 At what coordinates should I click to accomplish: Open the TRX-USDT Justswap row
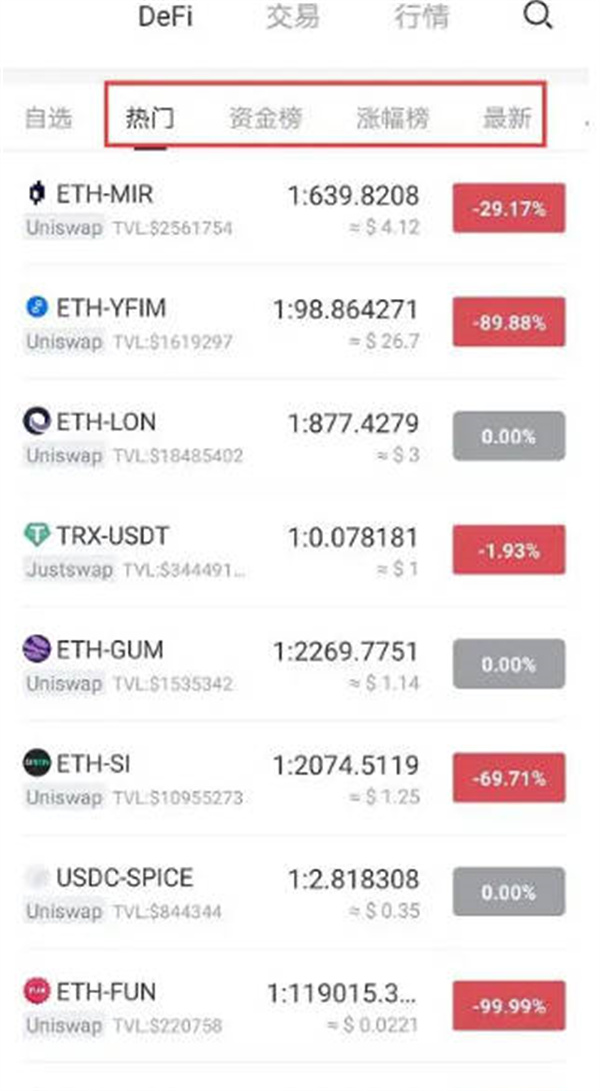112,536
